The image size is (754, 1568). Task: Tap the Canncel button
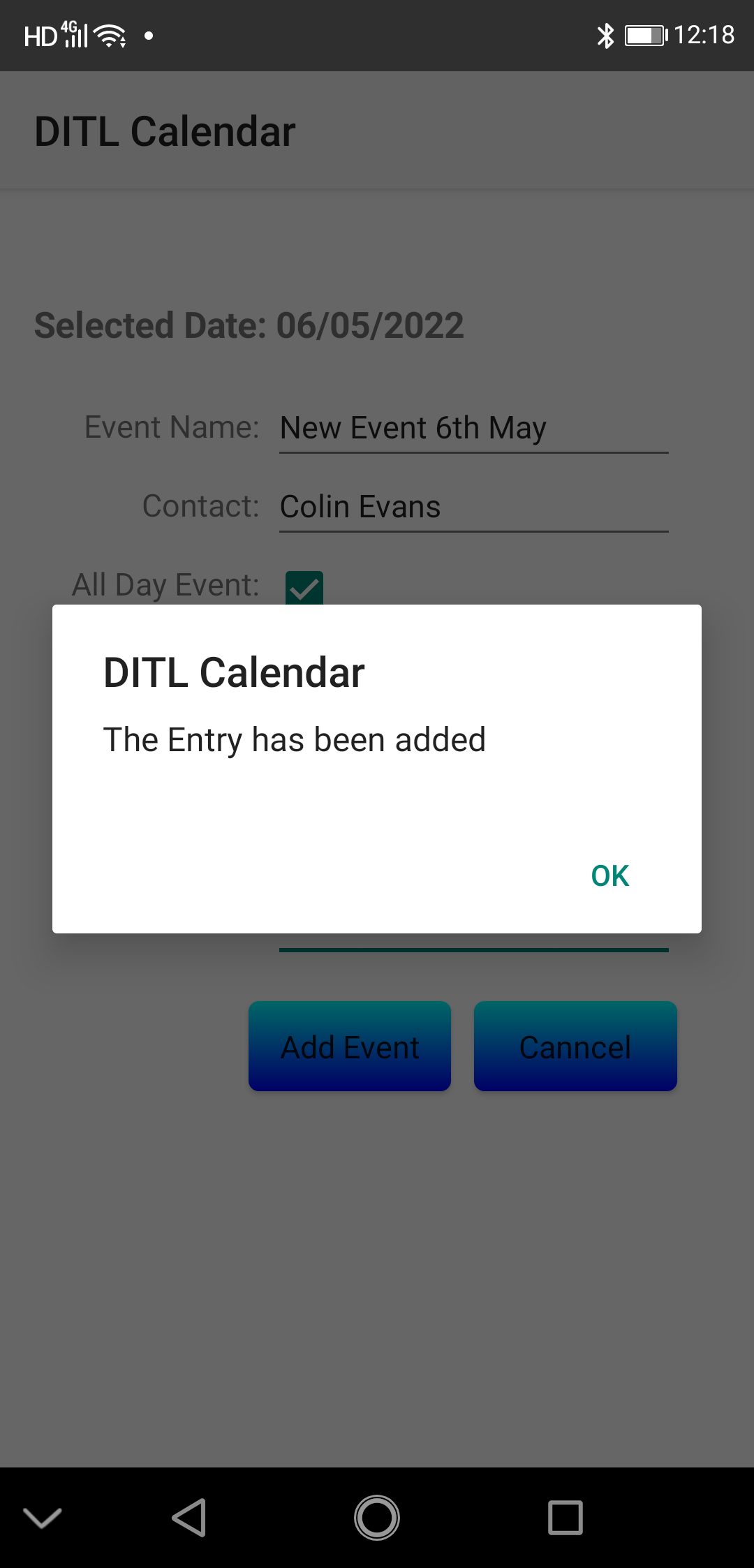575,1046
